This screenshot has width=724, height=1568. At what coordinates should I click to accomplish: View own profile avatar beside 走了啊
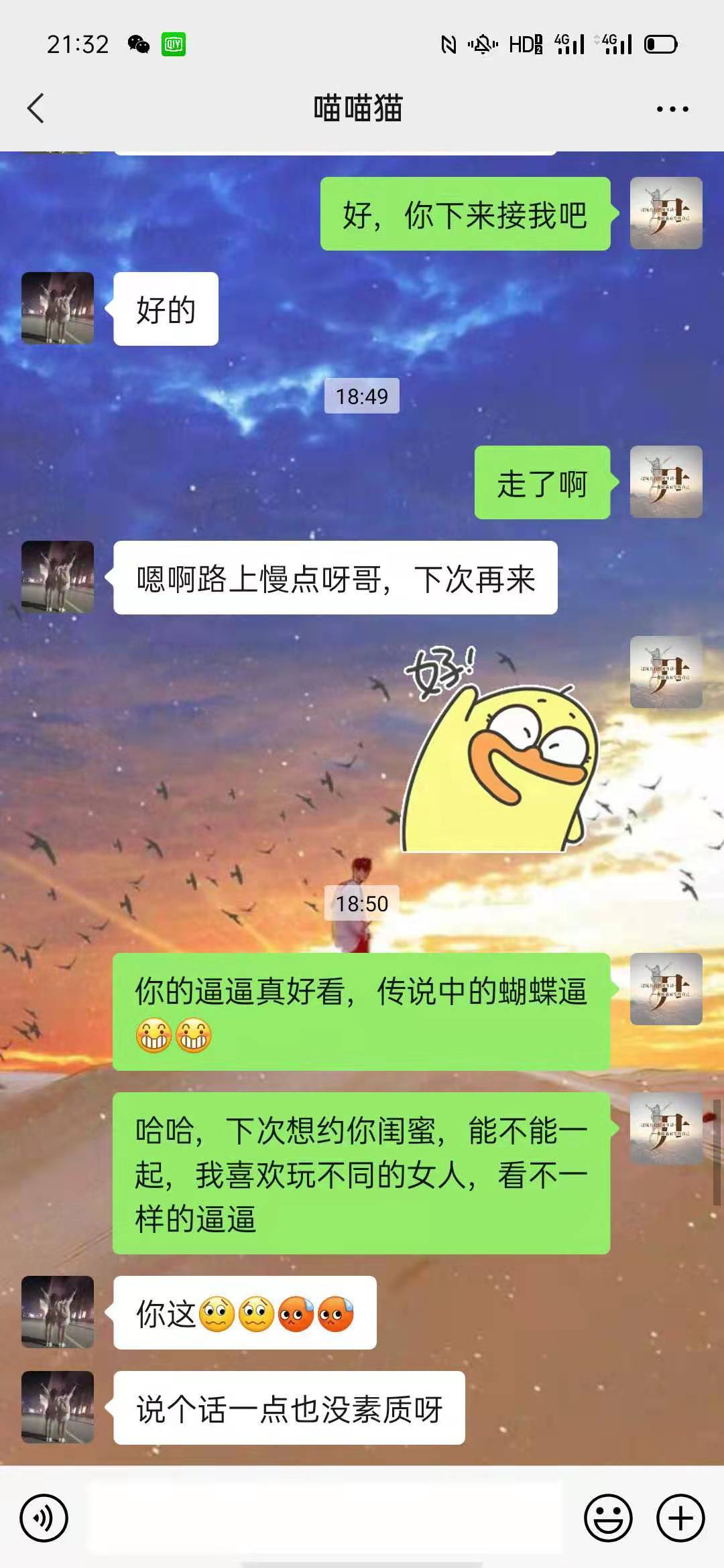[x=666, y=482]
